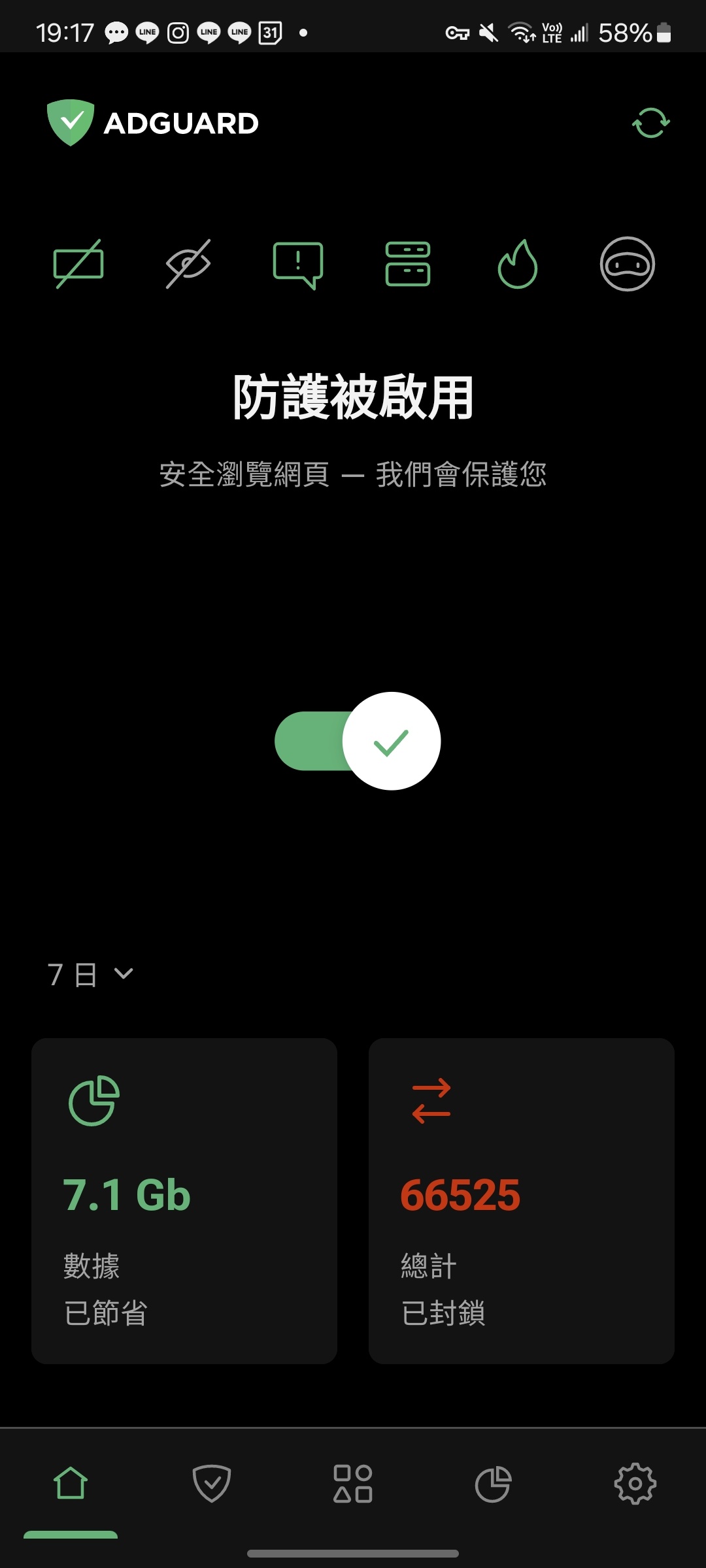Open the firewall flame icon
Screen dimensions: 706x1568
(518, 264)
